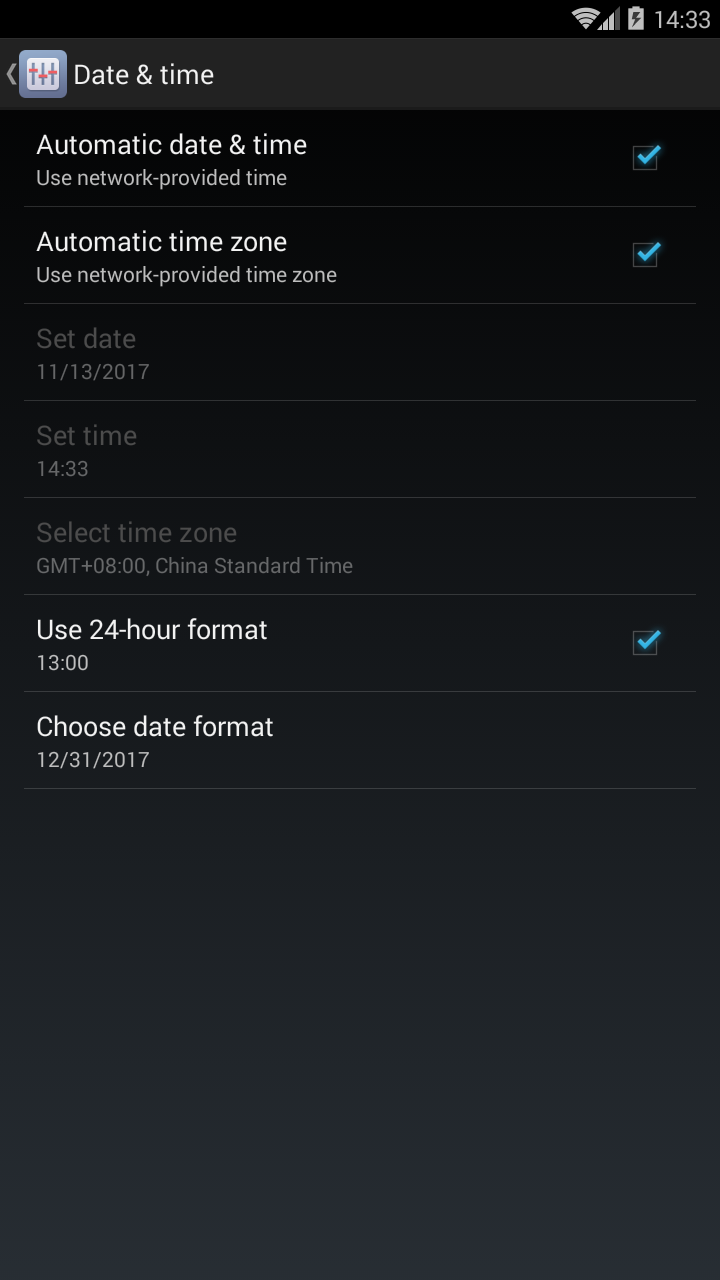This screenshot has height=1280, width=720.
Task: Turn off Use 24-hour format checkbox
Action: pos(646,642)
